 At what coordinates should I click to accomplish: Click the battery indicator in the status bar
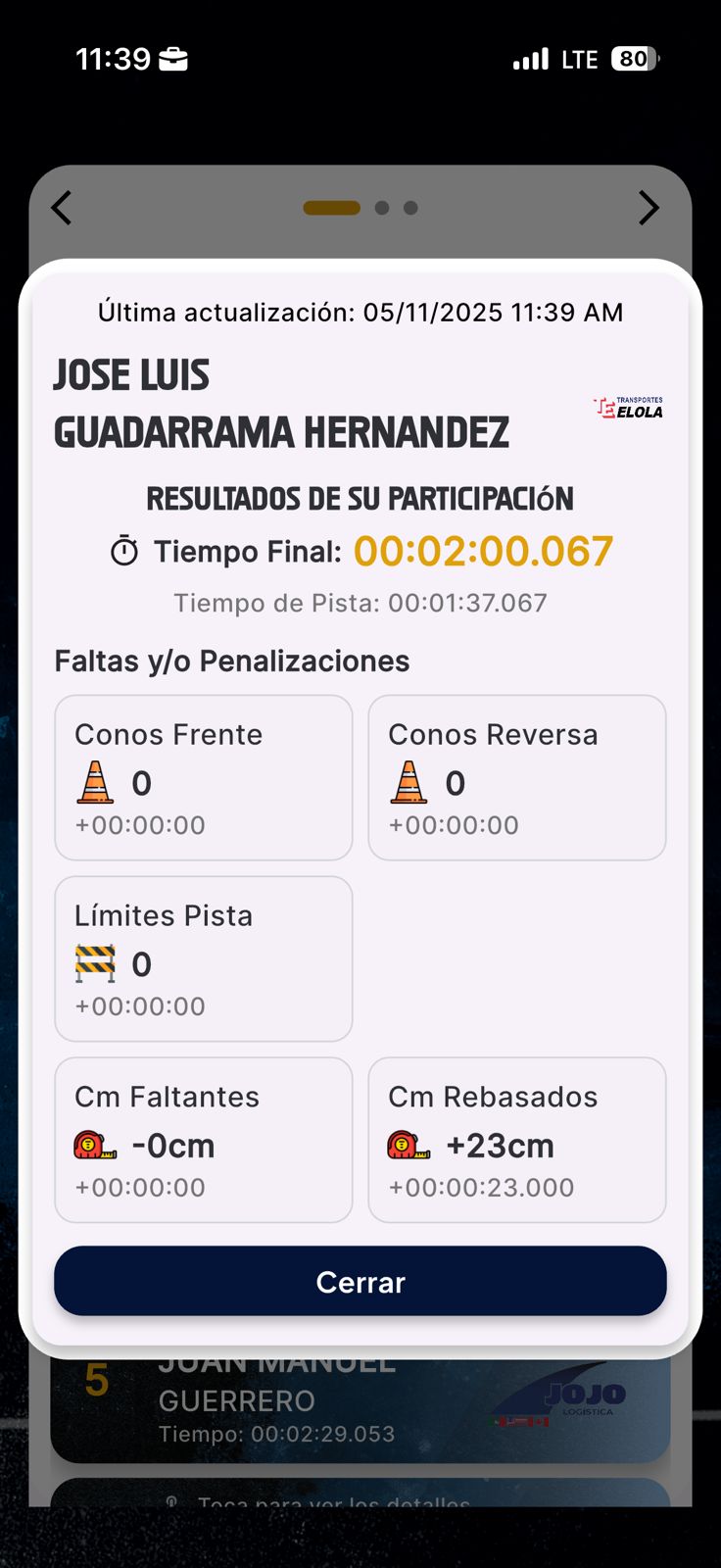tap(634, 59)
